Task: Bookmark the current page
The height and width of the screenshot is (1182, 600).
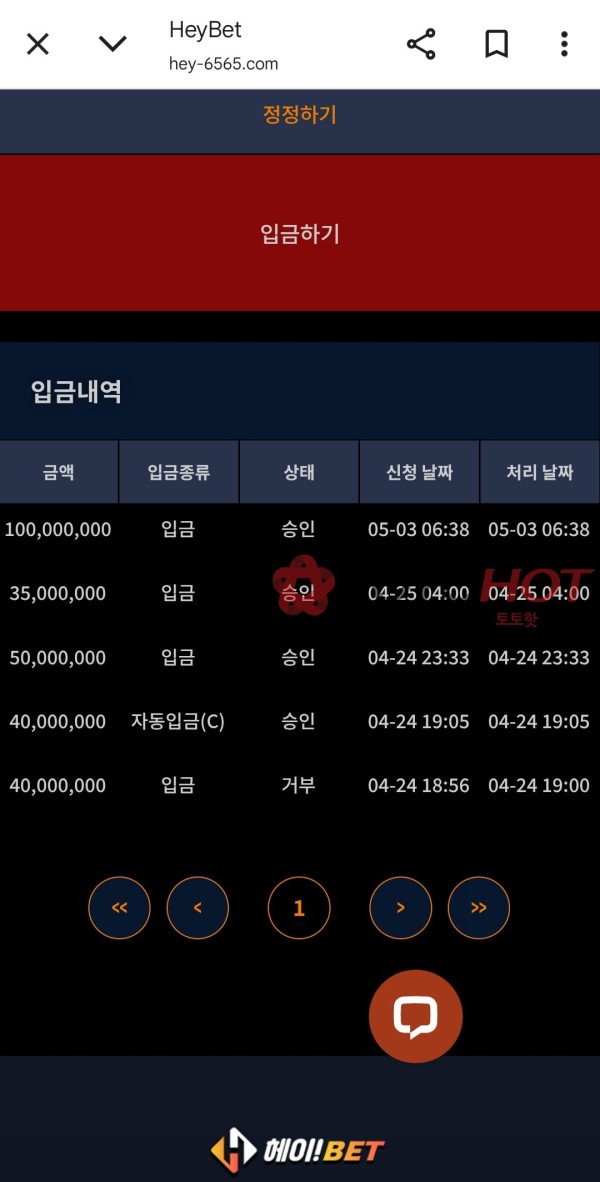Action: (x=496, y=44)
